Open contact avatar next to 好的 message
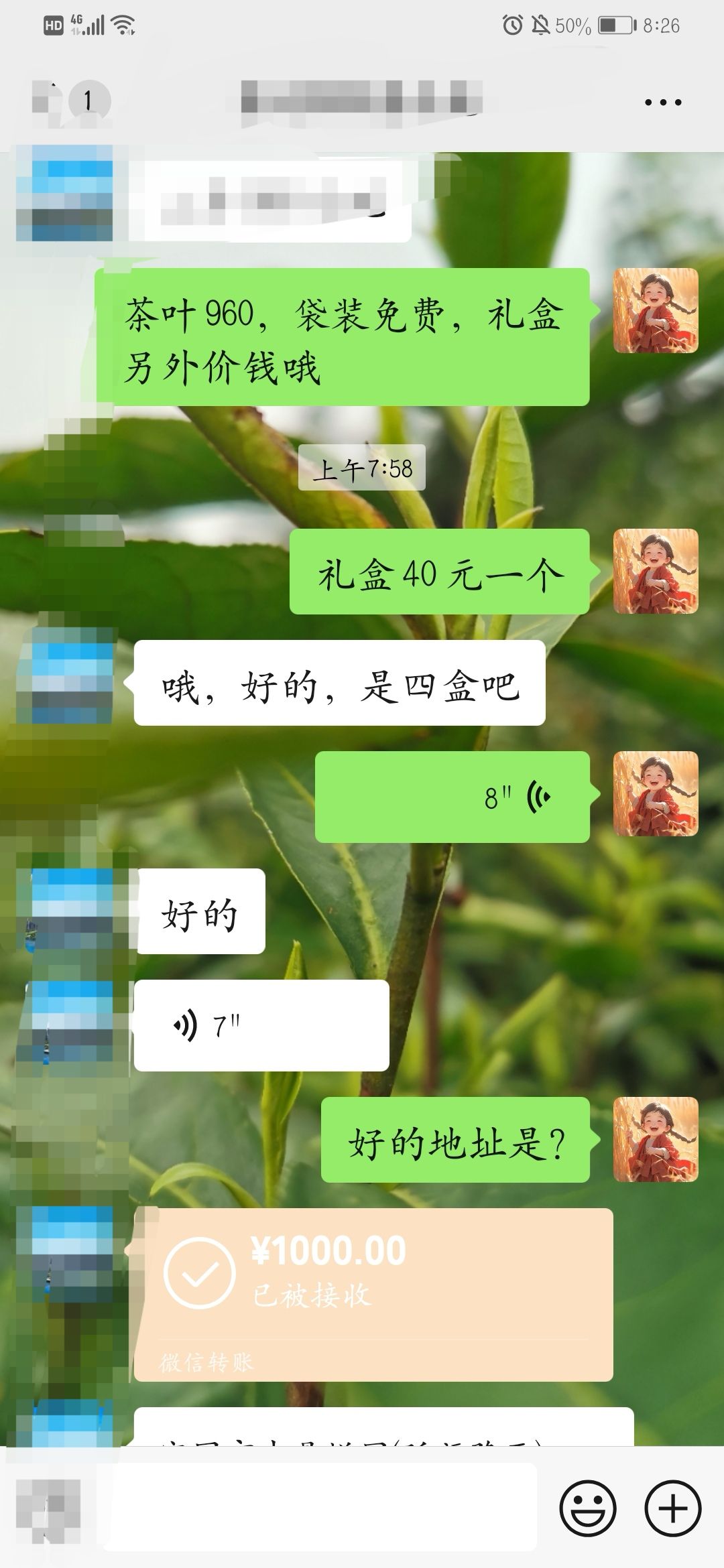This screenshot has width=724, height=1568. pyautogui.click(x=72, y=910)
